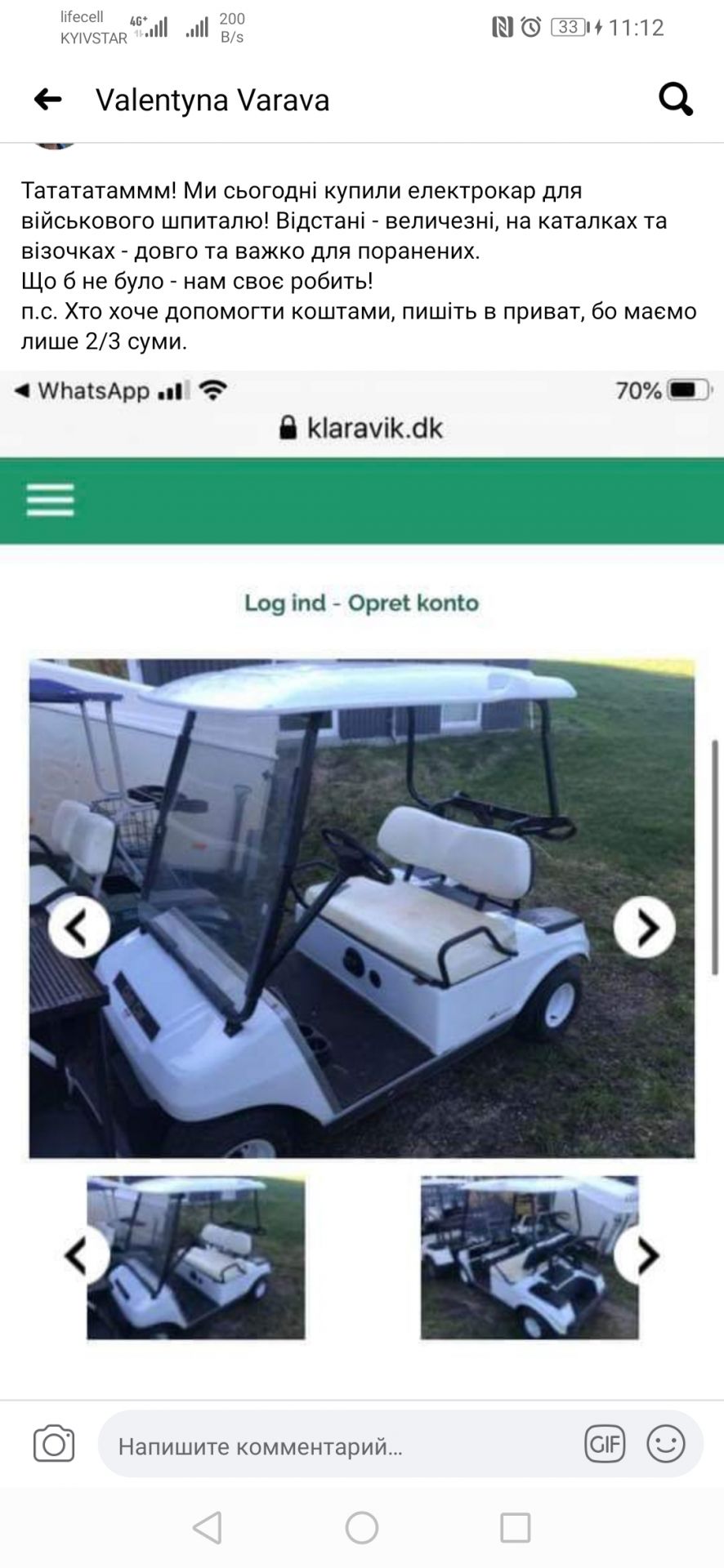Attach a photo using the camera icon

coord(54,1444)
